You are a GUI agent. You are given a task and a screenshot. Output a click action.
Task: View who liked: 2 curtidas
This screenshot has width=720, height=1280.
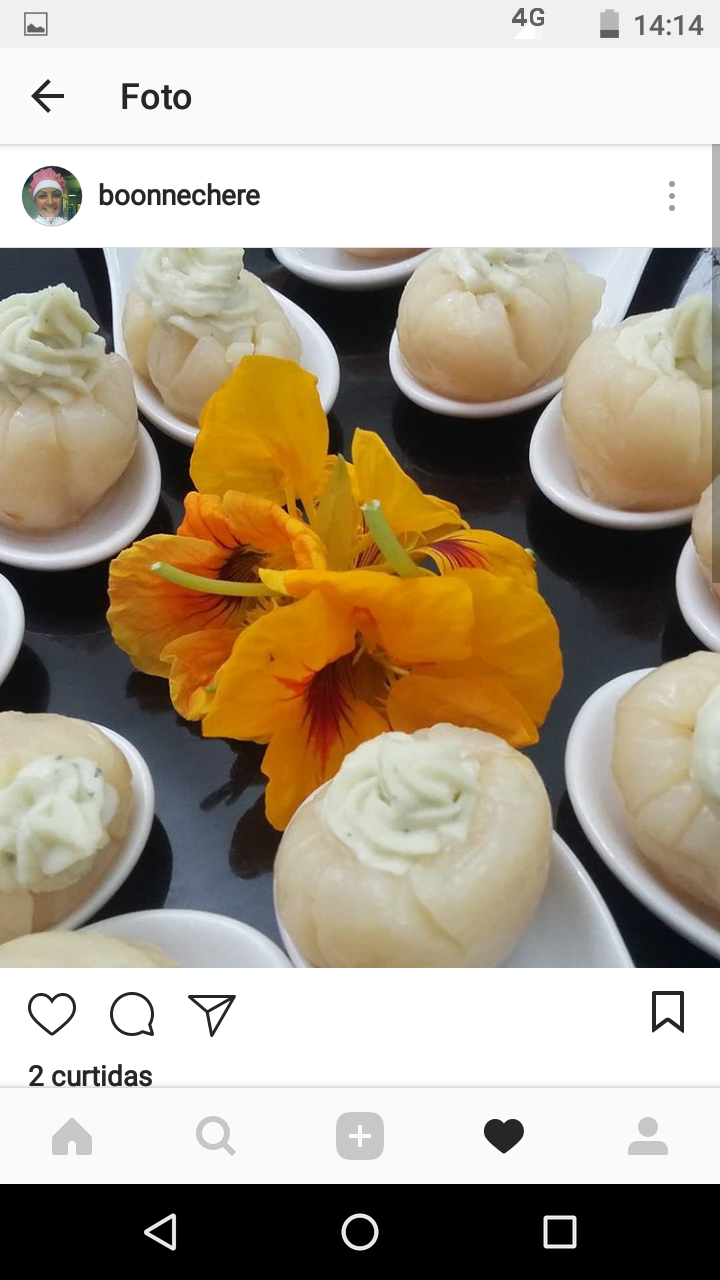tap(90, 1075)
